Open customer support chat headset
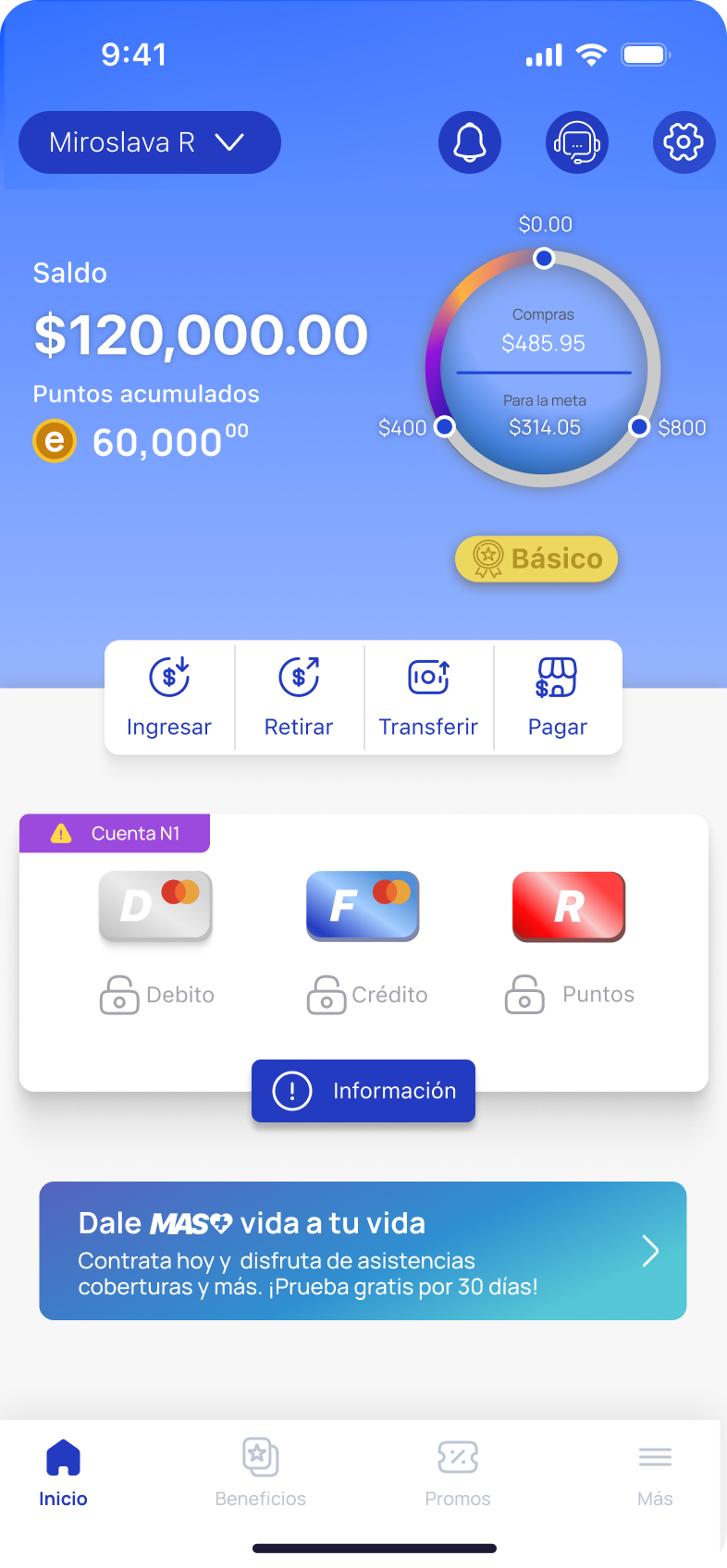The width and height of the screenshot is (727, 1568). 577,142
